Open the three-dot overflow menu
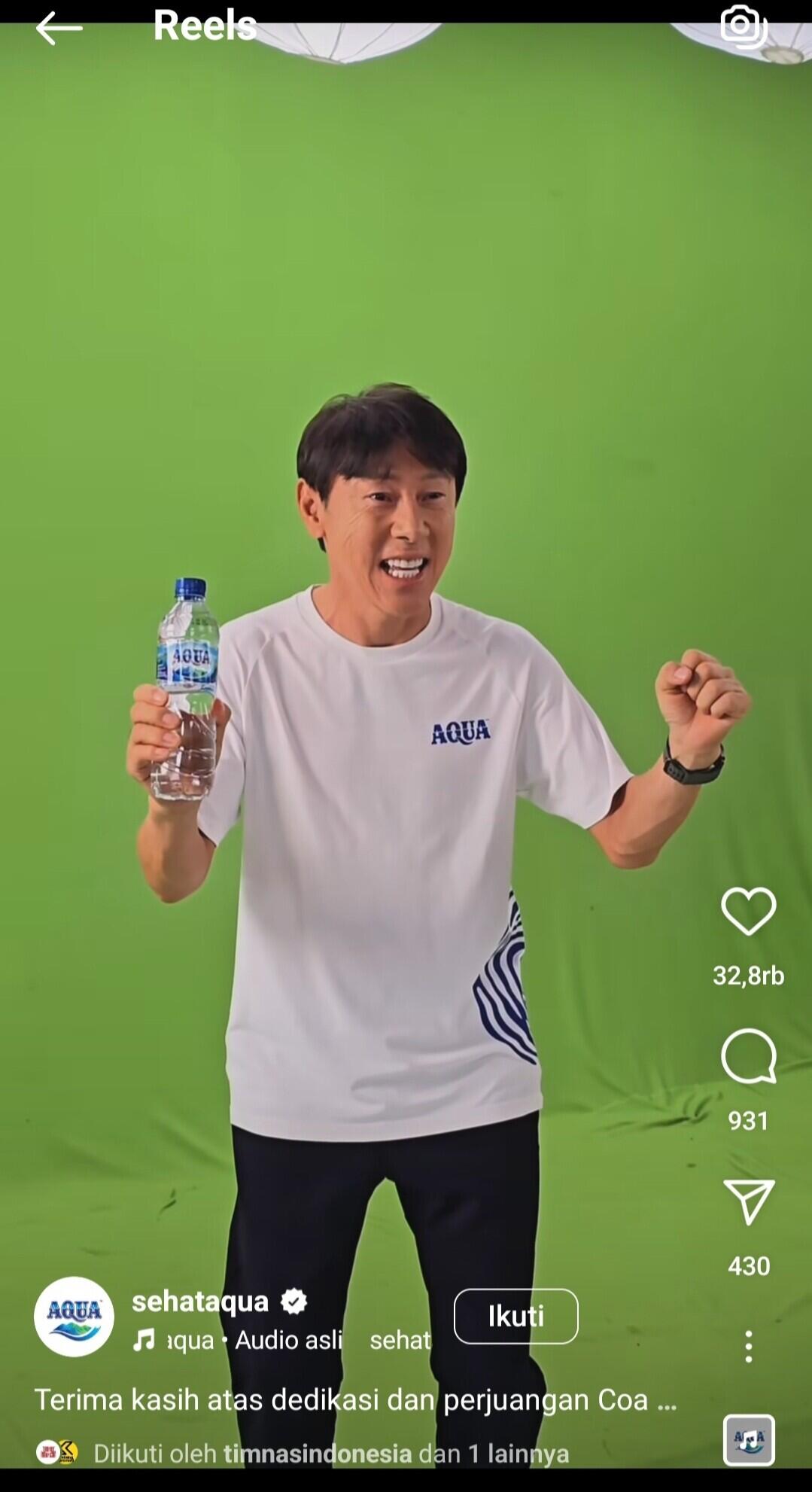Viewport: 812px width, 1492px height. (748, 1346)
